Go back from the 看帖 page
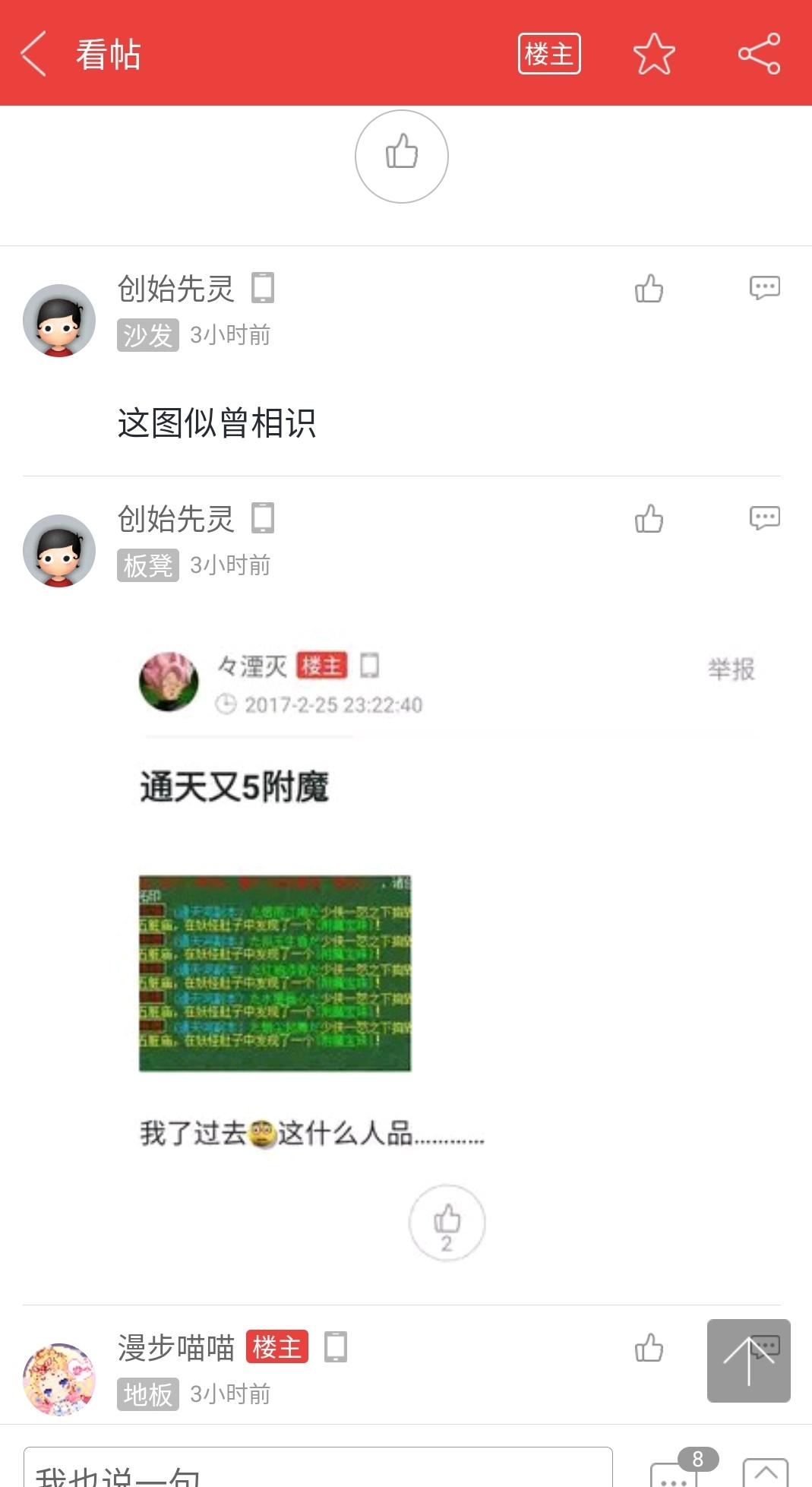This screenshot has width=812, height=1487. pos(34,53)
